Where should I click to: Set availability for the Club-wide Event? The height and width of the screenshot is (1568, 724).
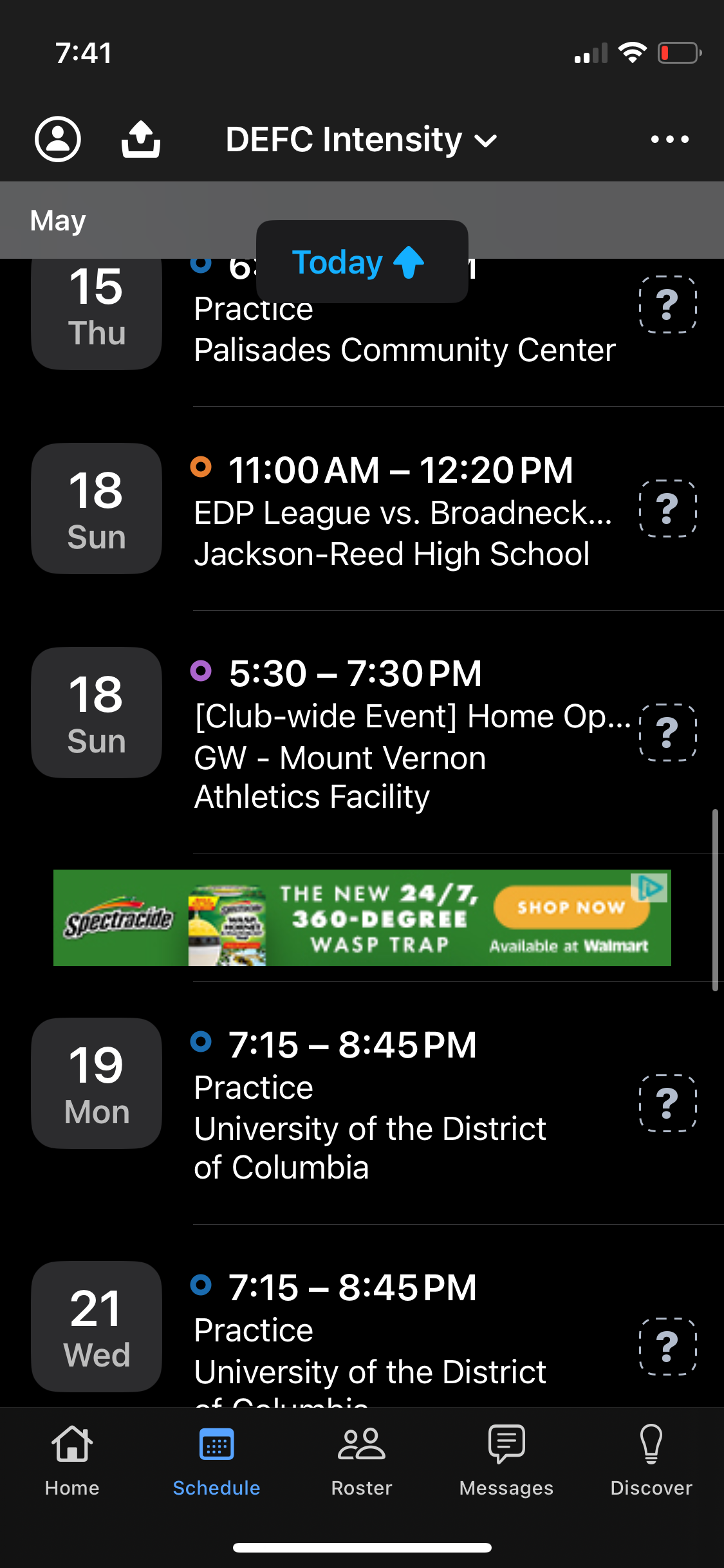click(667, 733)
